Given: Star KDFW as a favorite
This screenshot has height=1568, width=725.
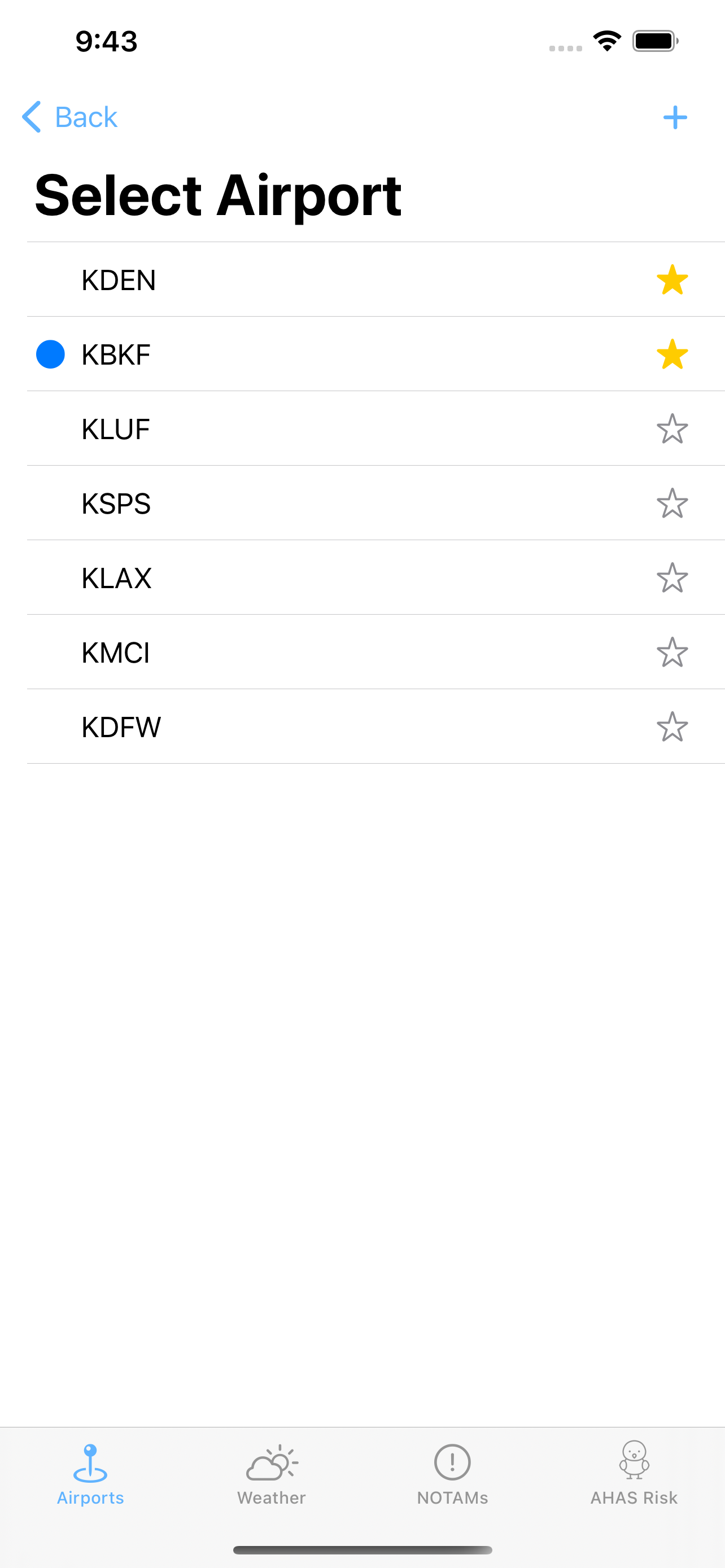Looking at the screenshot, I should [x=672, y=727].
